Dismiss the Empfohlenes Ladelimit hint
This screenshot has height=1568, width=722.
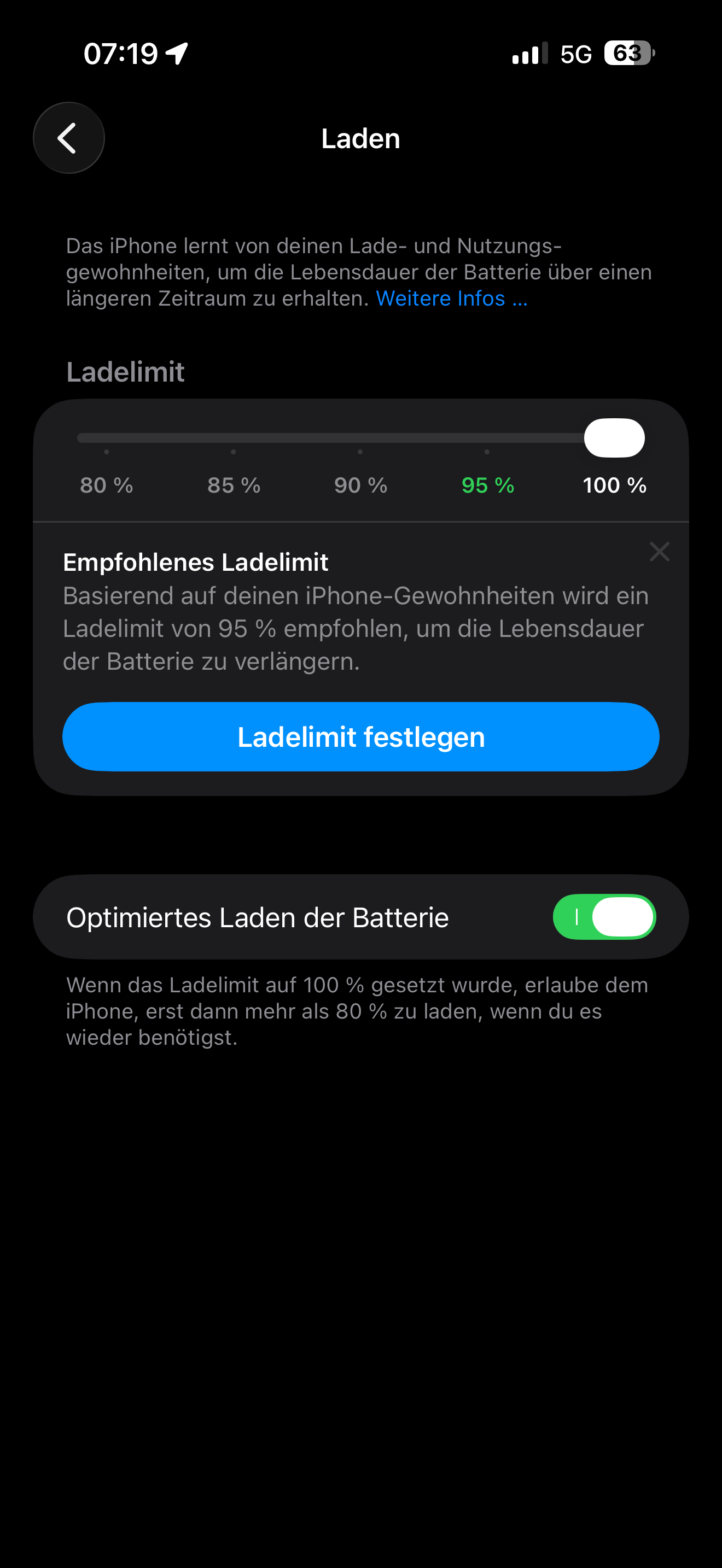point(659,552)
